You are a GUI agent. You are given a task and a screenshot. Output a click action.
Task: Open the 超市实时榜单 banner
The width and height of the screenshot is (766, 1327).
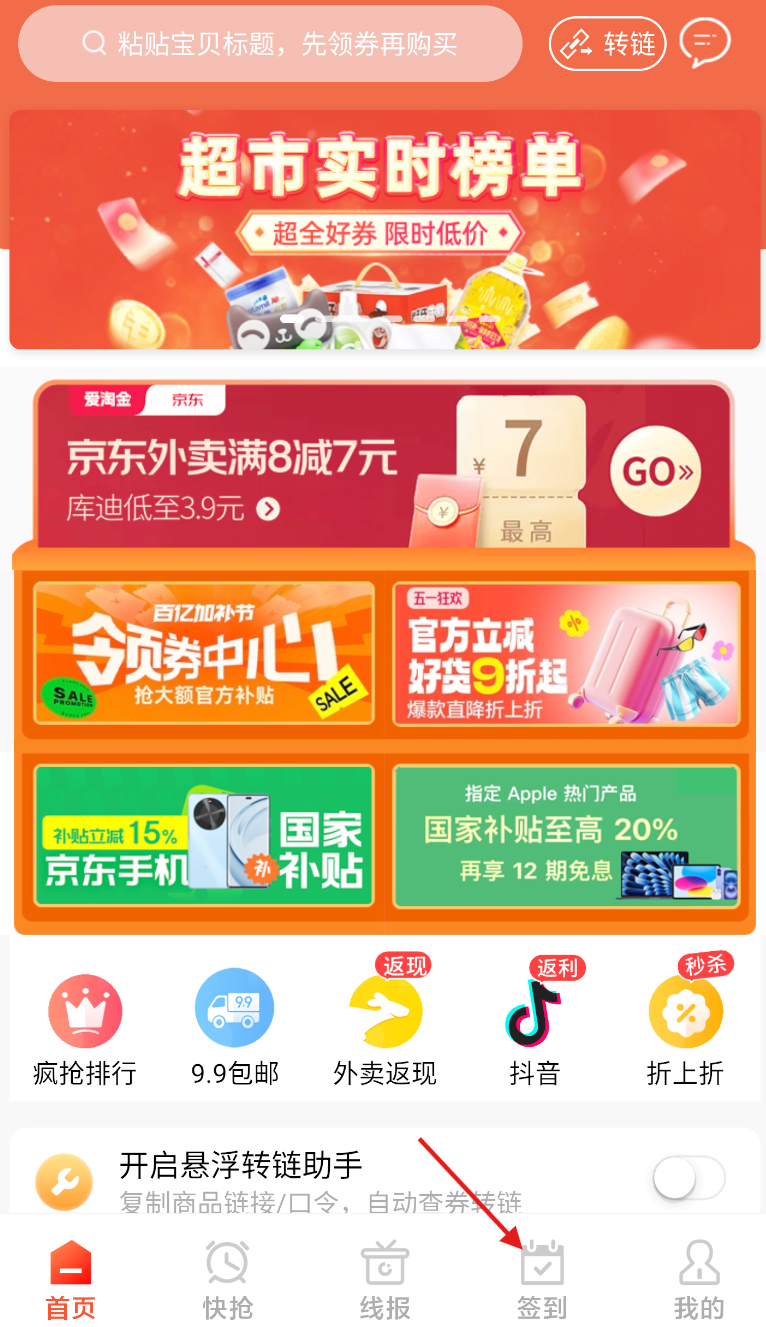tap(384, 230)
